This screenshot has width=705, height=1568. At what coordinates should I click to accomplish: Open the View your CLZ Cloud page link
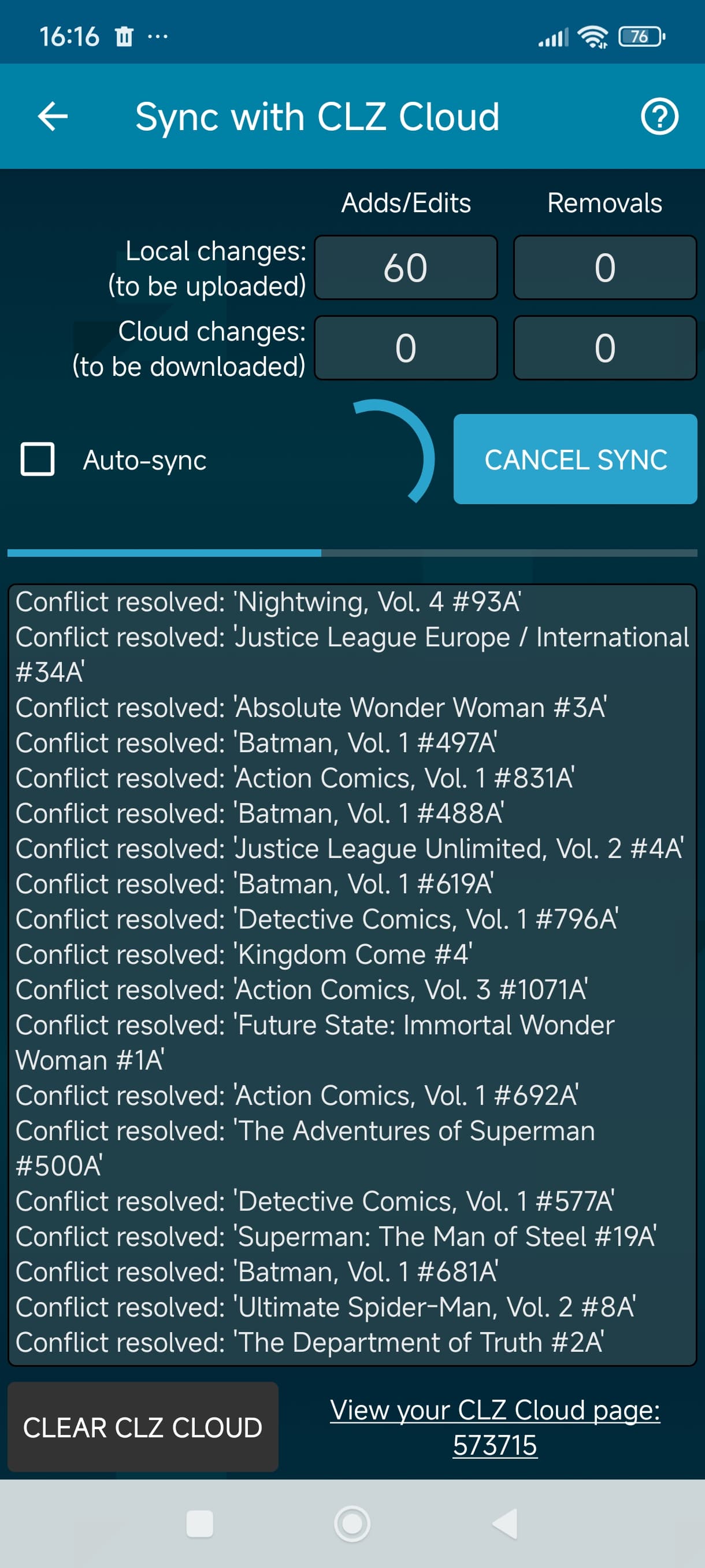coord(495,1427)
